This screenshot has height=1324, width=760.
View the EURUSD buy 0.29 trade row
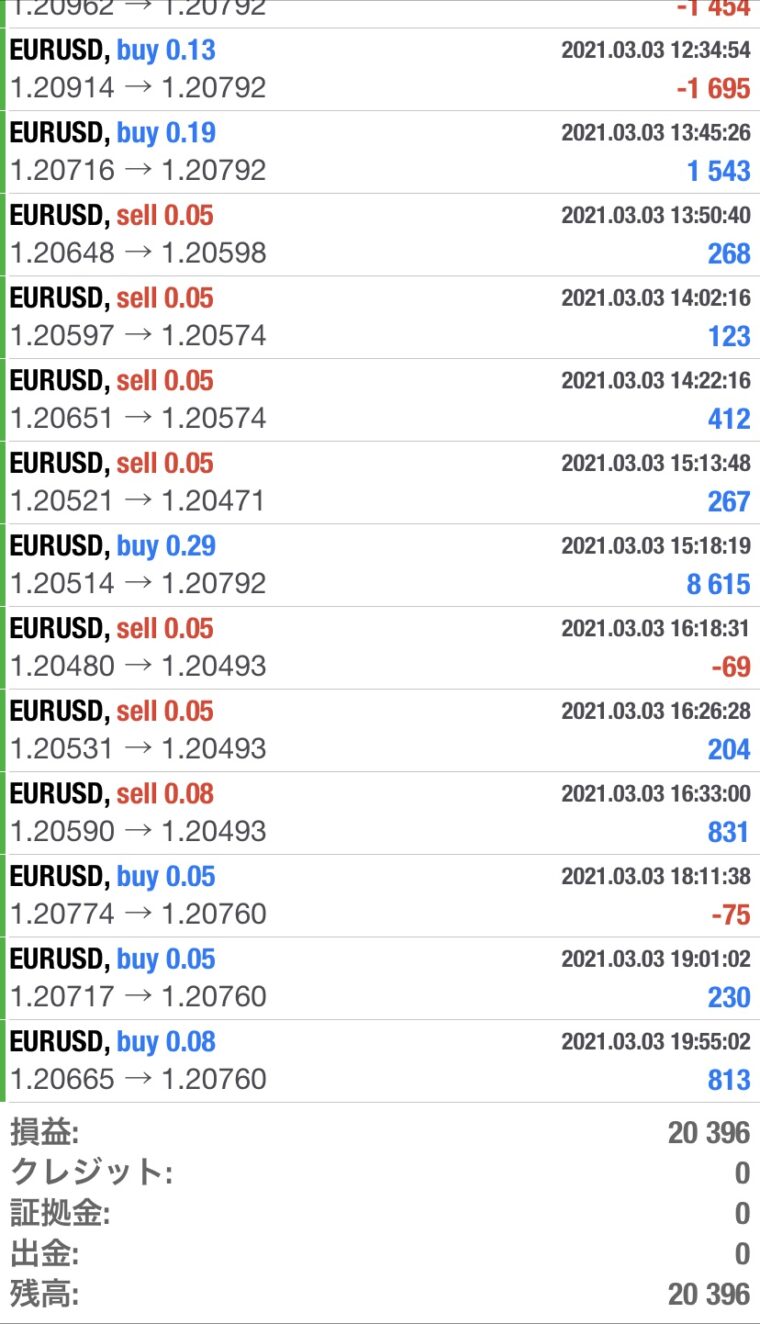coord(380,565)
